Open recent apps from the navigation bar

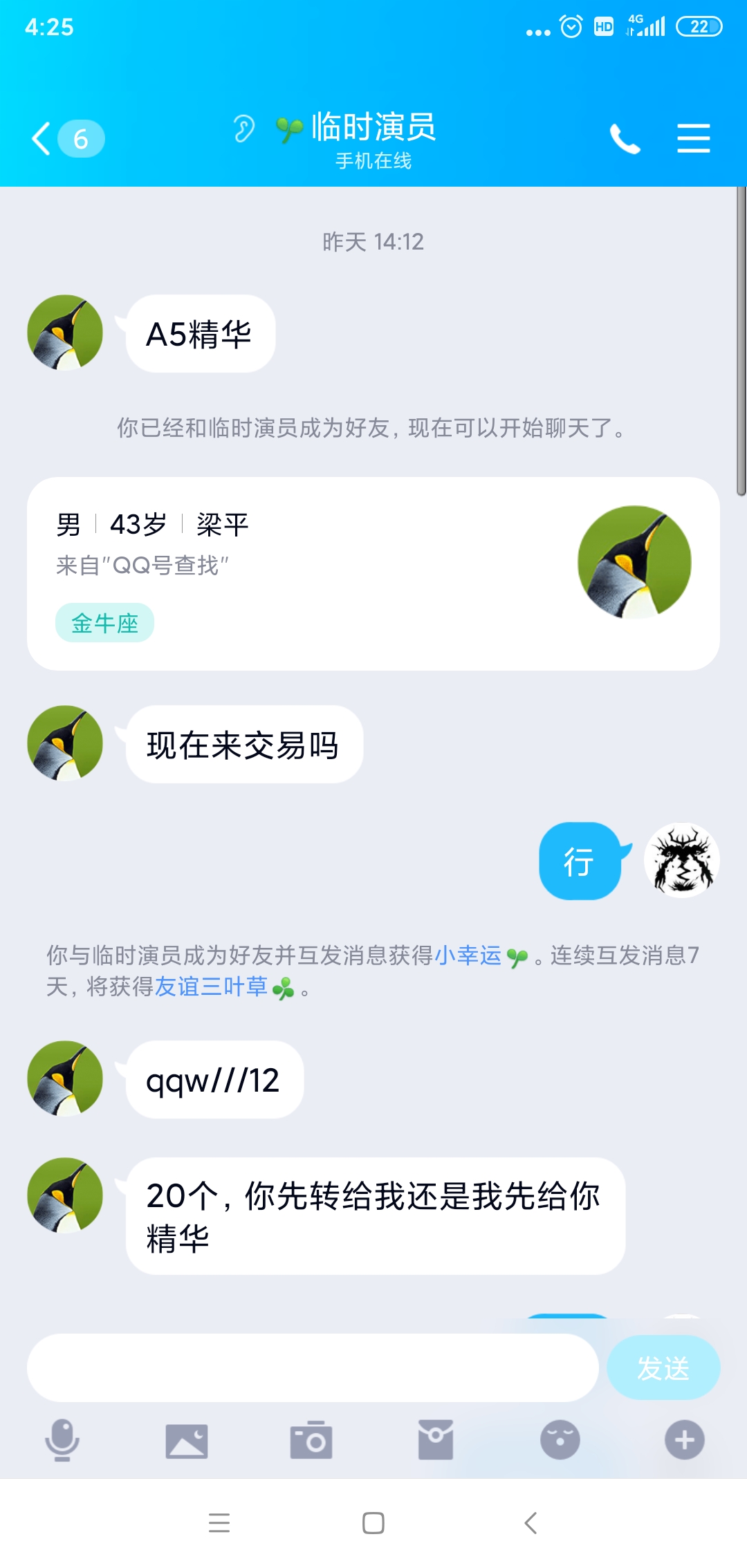(219, 1523)
